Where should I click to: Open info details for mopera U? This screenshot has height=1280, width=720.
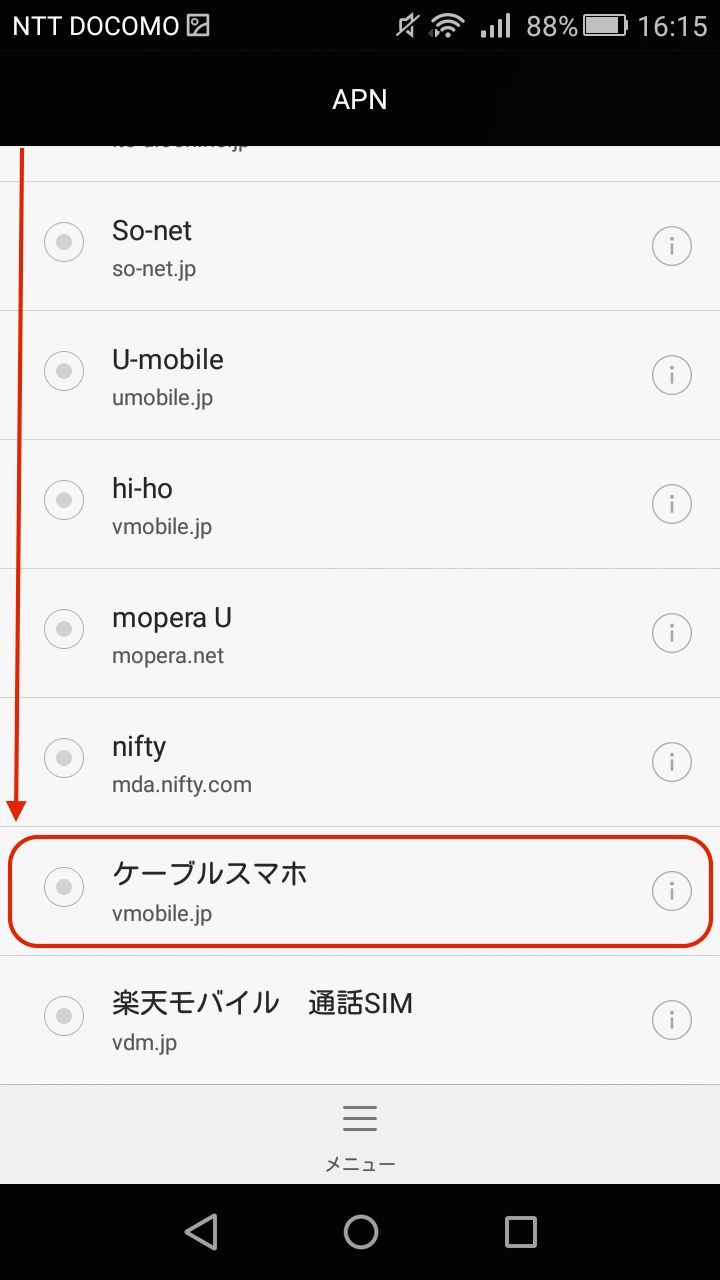click(672, 632)
